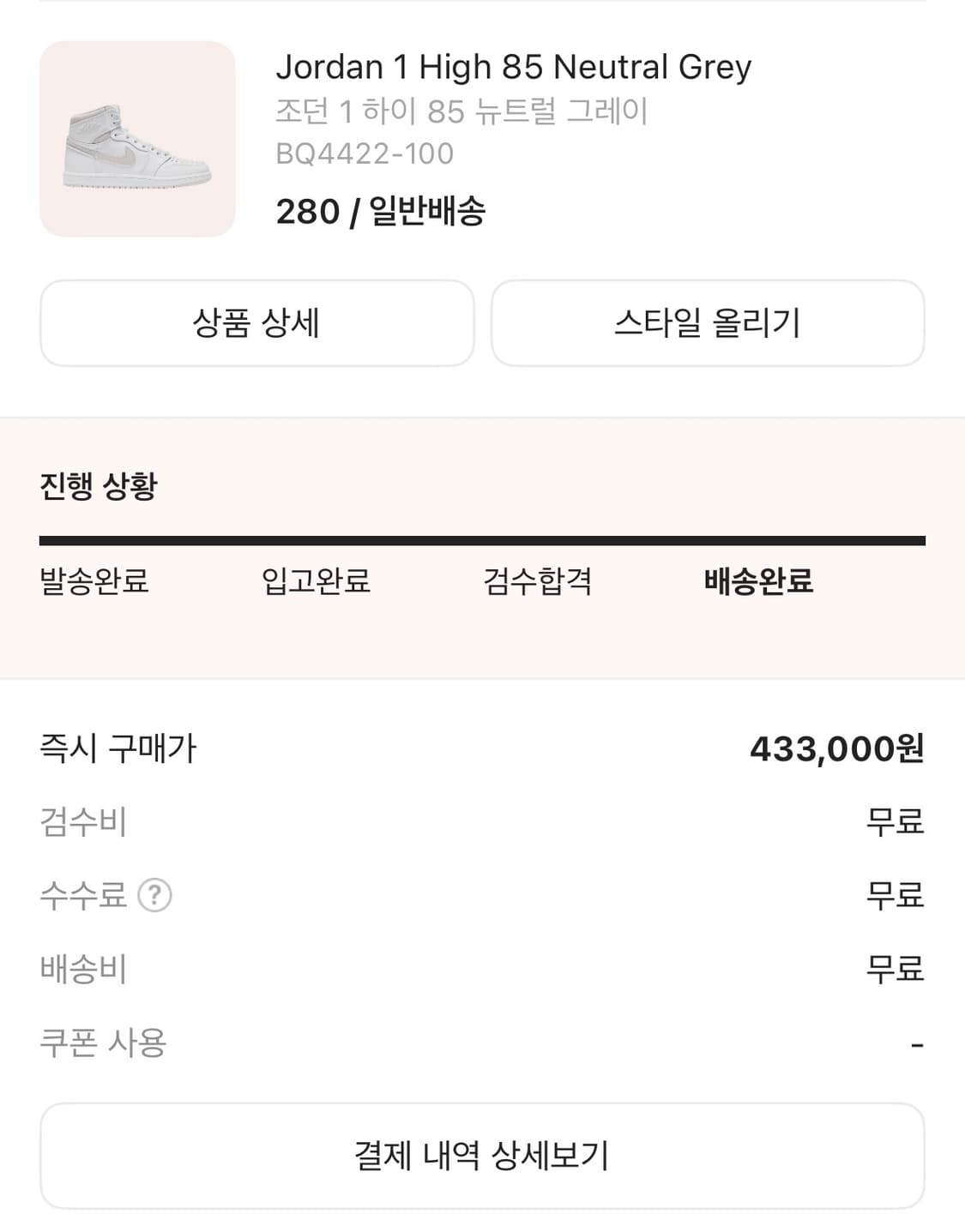Image resolution: width=965 pixels, height=1232 pixels.
Task: Select the model number BQ4422-100
Action: pyautogui.click(x=364, y=154)
